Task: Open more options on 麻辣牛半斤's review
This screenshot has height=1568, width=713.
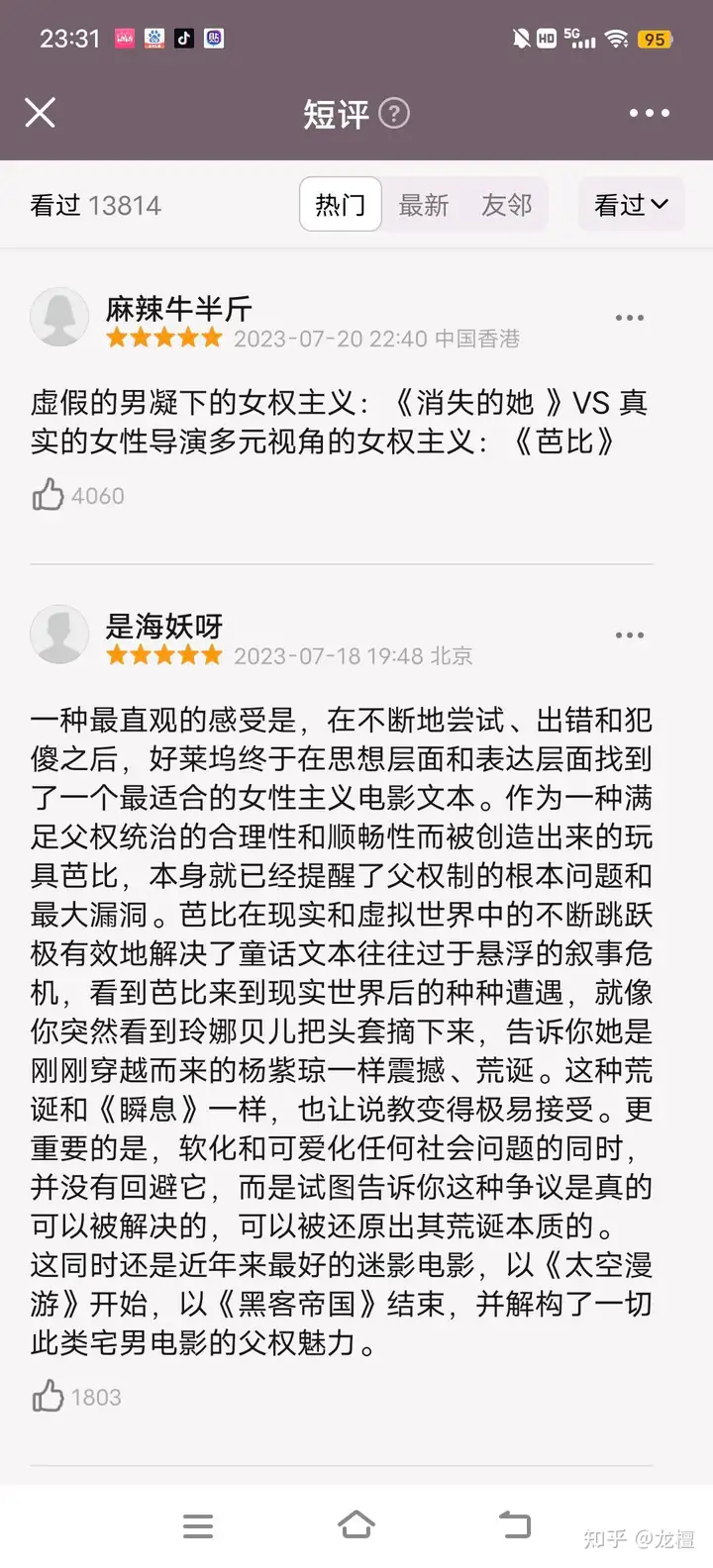Action: [x=630, y=318]
